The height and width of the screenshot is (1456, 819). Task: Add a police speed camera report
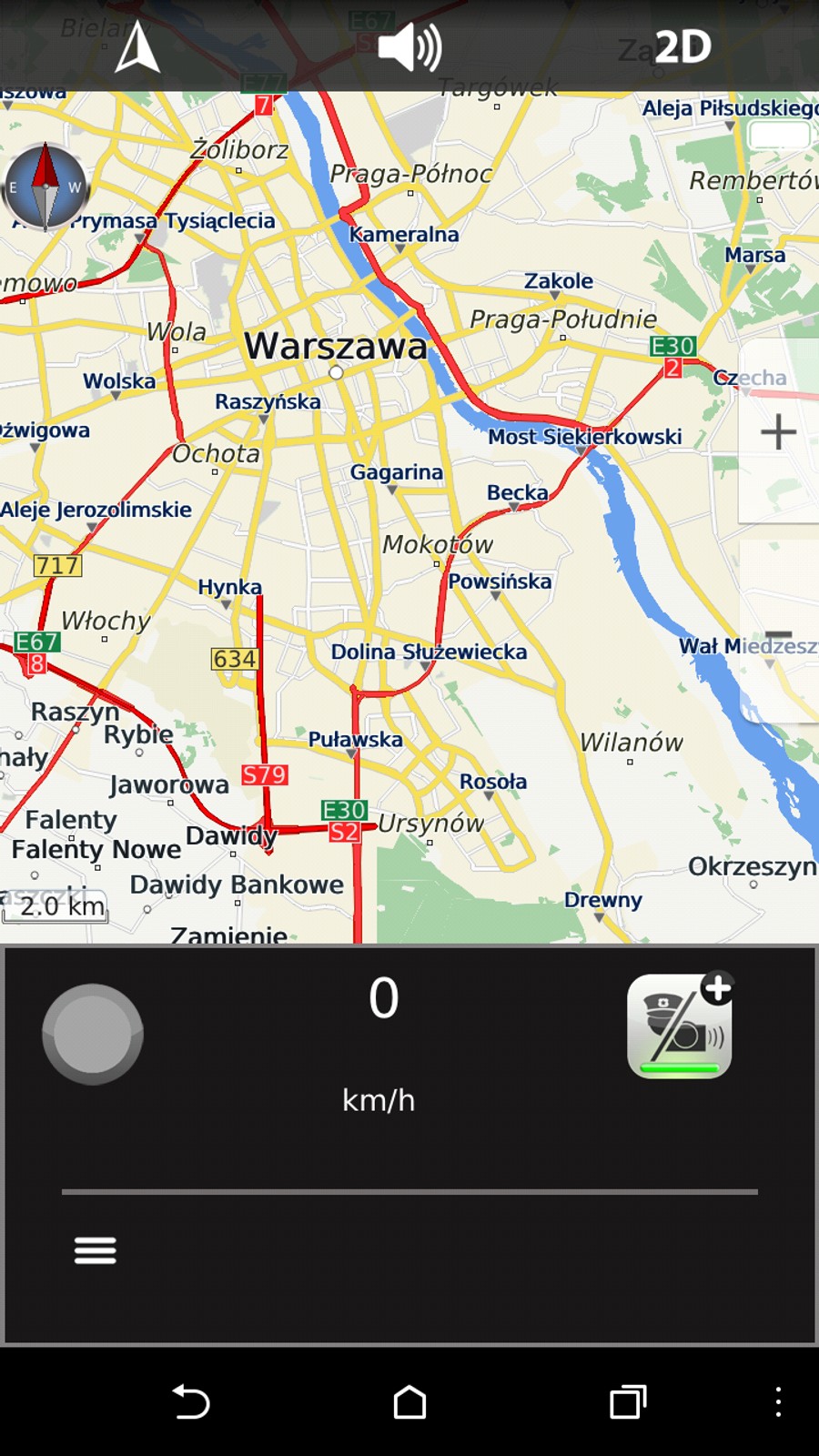click(x=680, y=1026)
